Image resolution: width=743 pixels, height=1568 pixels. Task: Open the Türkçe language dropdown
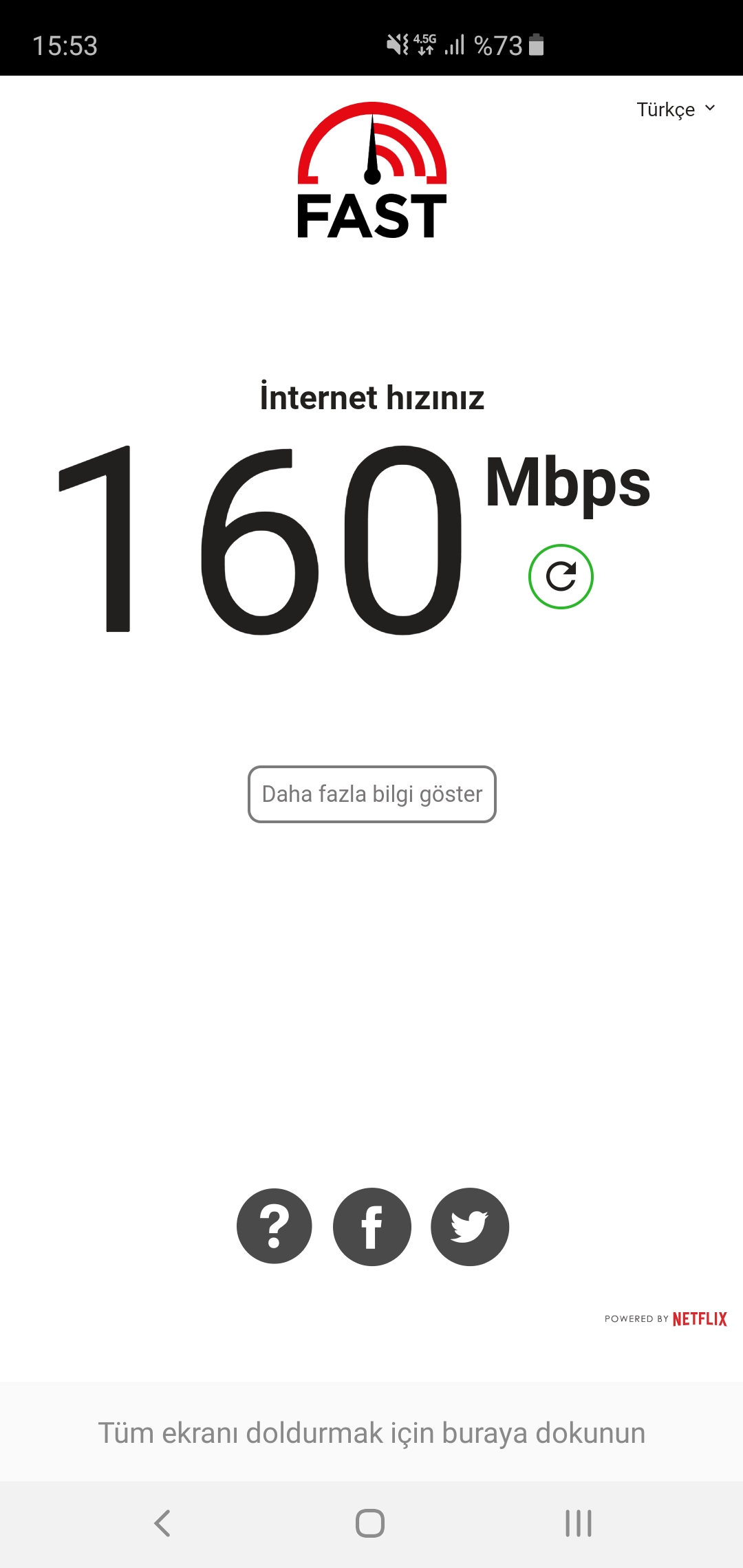[x=676, y=109]
